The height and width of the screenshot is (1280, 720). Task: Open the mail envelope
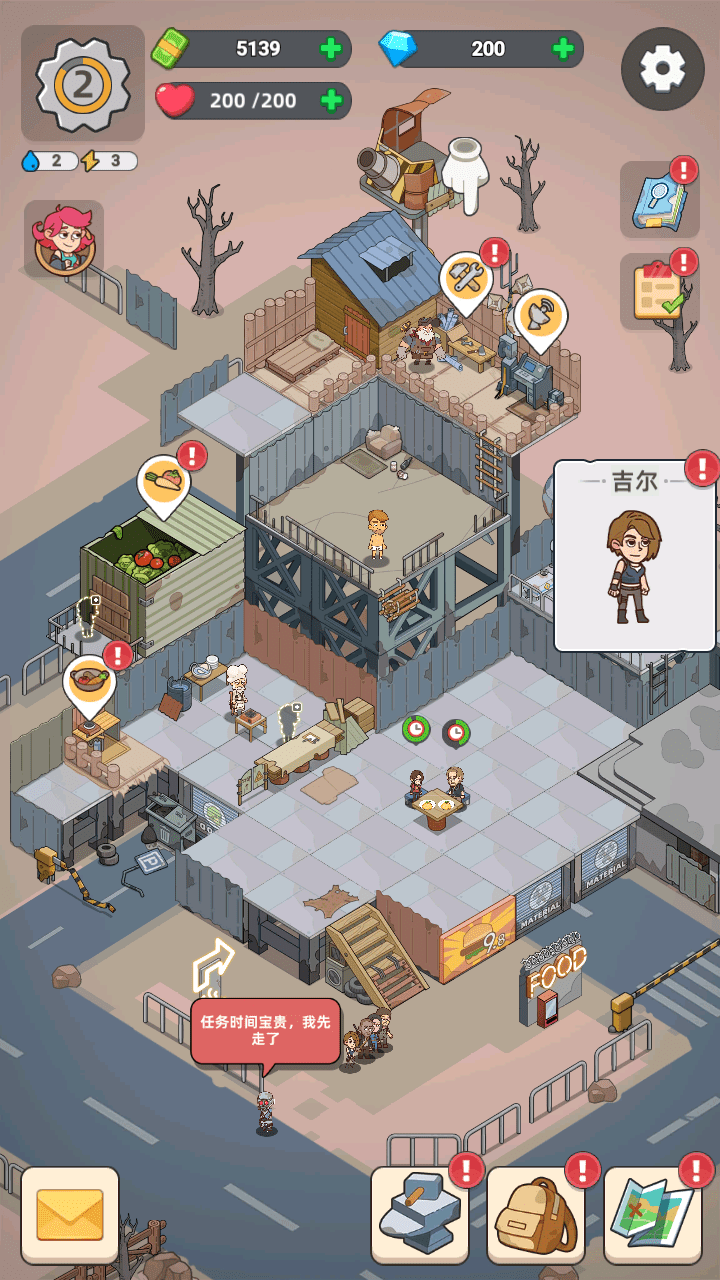click(70, 1214)
